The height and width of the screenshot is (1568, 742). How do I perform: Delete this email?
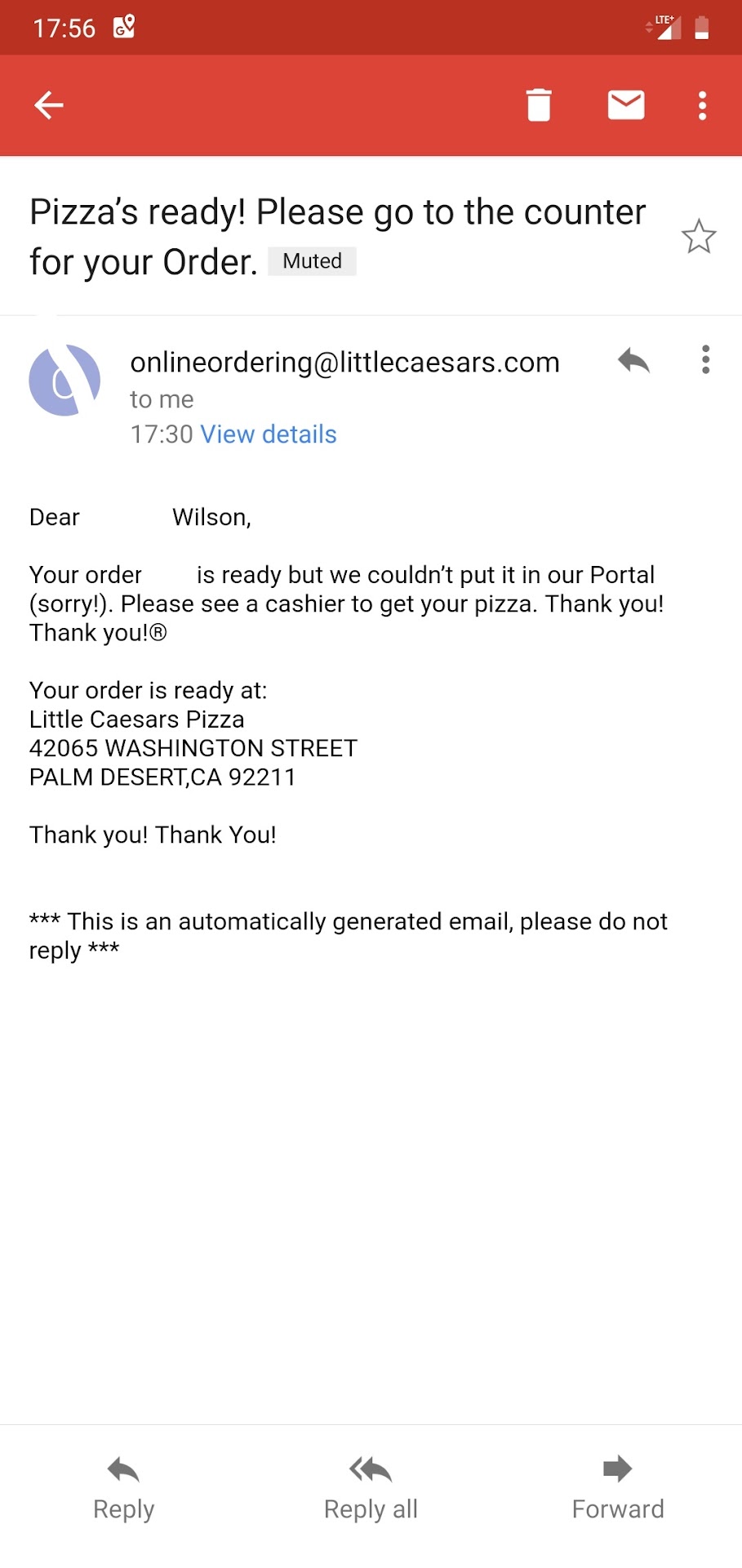(539, 105)
